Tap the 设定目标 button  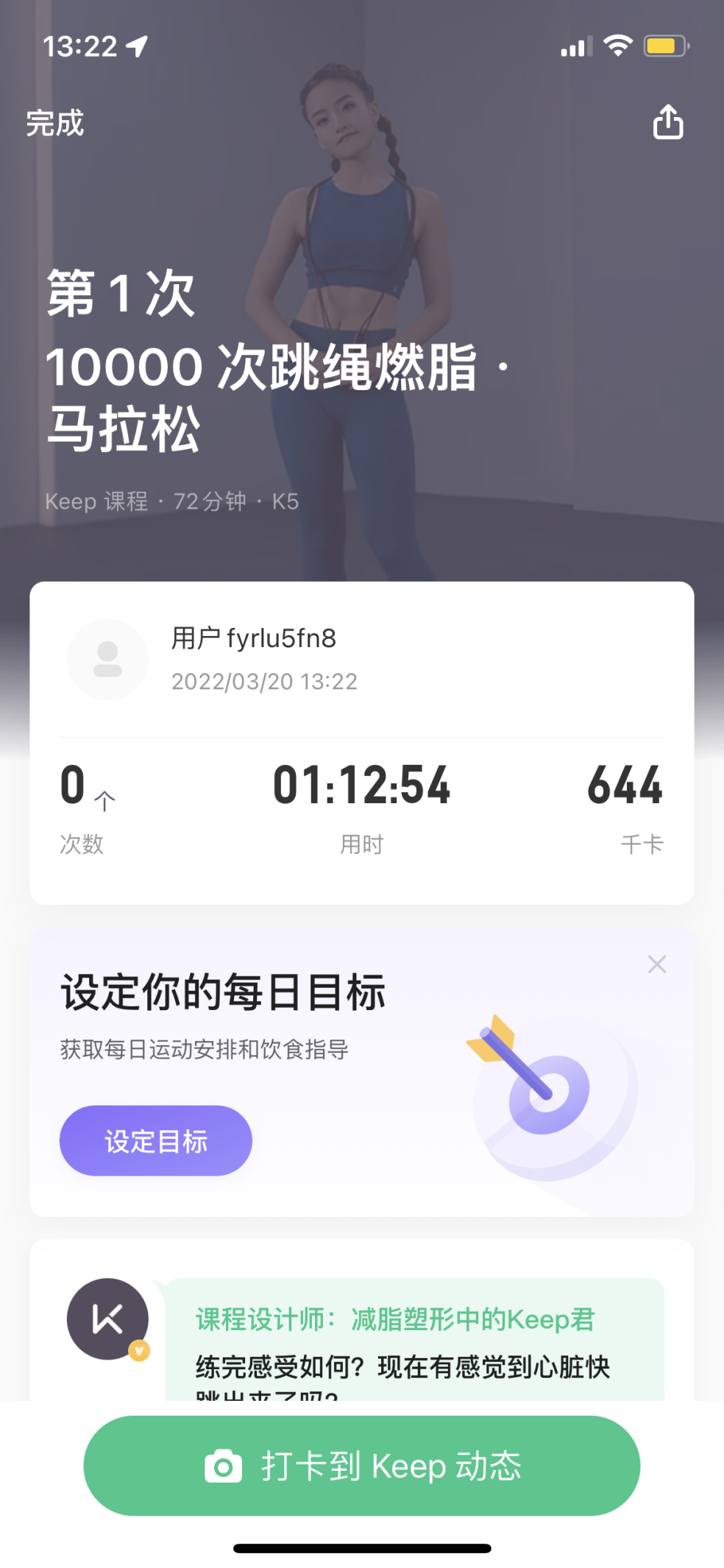156,1140
